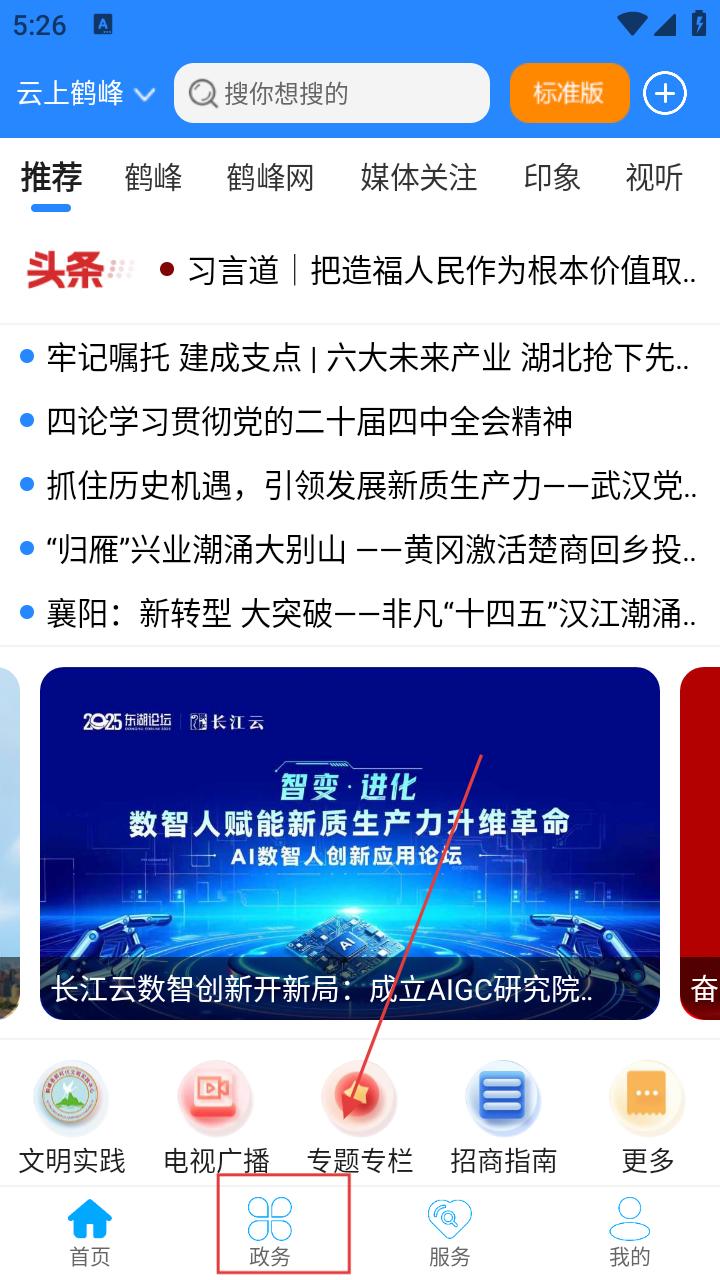The height and width of the screenshot is (1280, 720).
Task: Open the 长江云数智创新开新局 banner
Action: pyautogui.click(x=350, y=843)
